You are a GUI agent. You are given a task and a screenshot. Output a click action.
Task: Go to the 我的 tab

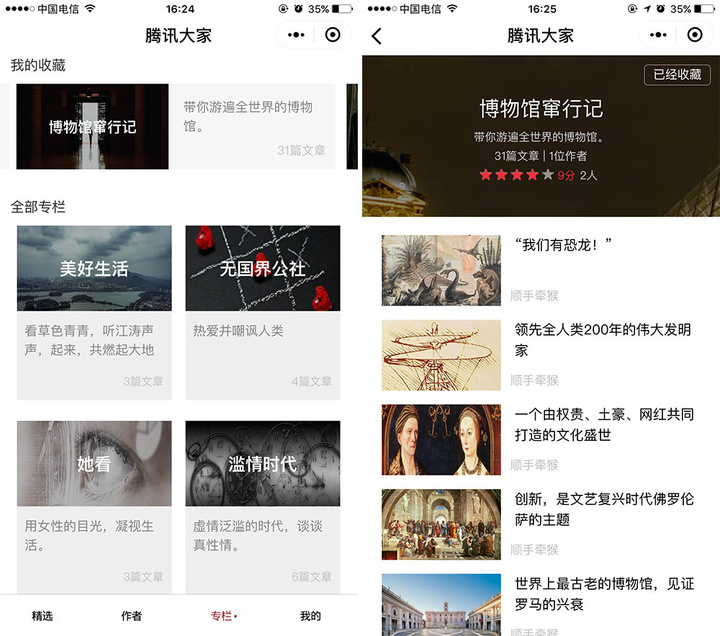[x=311, y=616]
